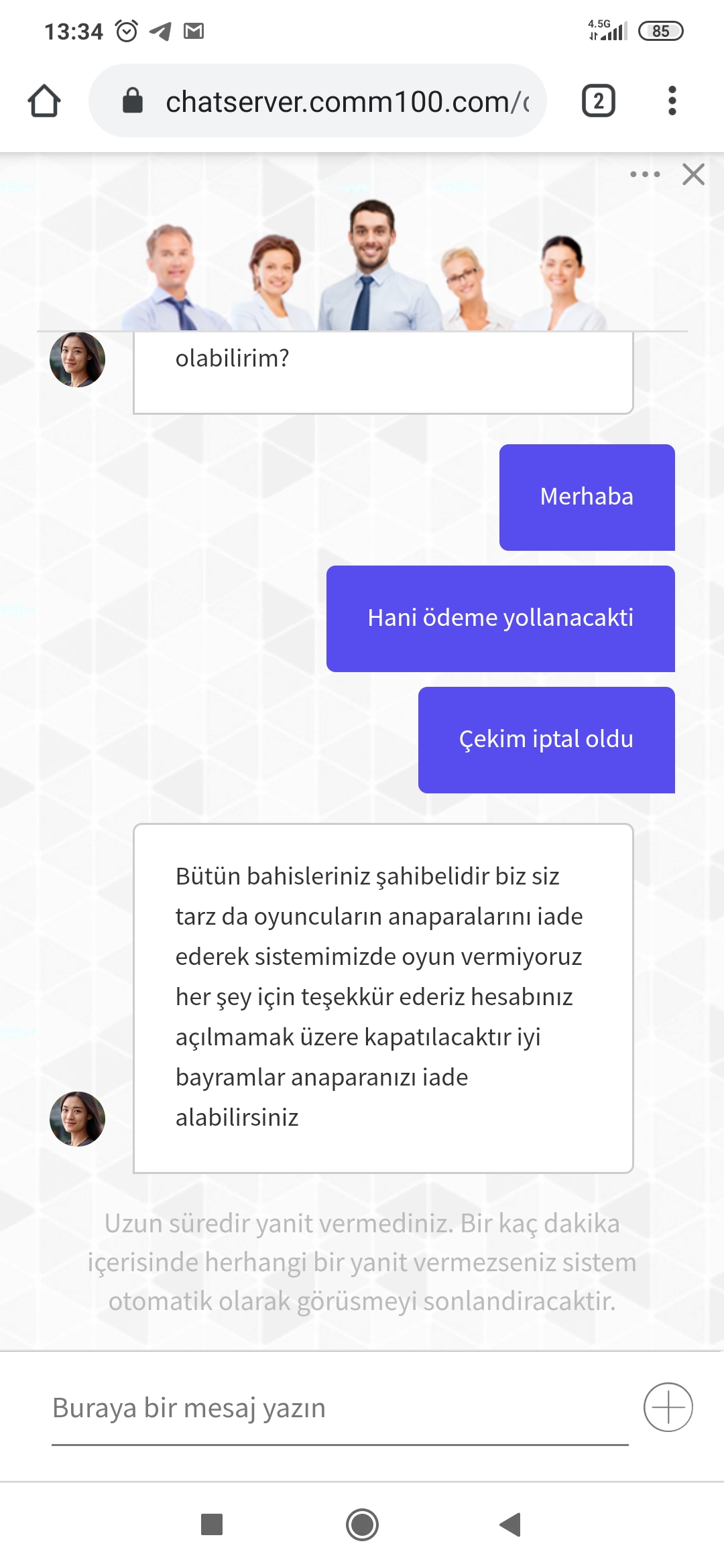Viewport: 724px width, 1568px height.
Task: Focus the "Buraya bir mesaj yazın" message field
Action: [340, 1408]
